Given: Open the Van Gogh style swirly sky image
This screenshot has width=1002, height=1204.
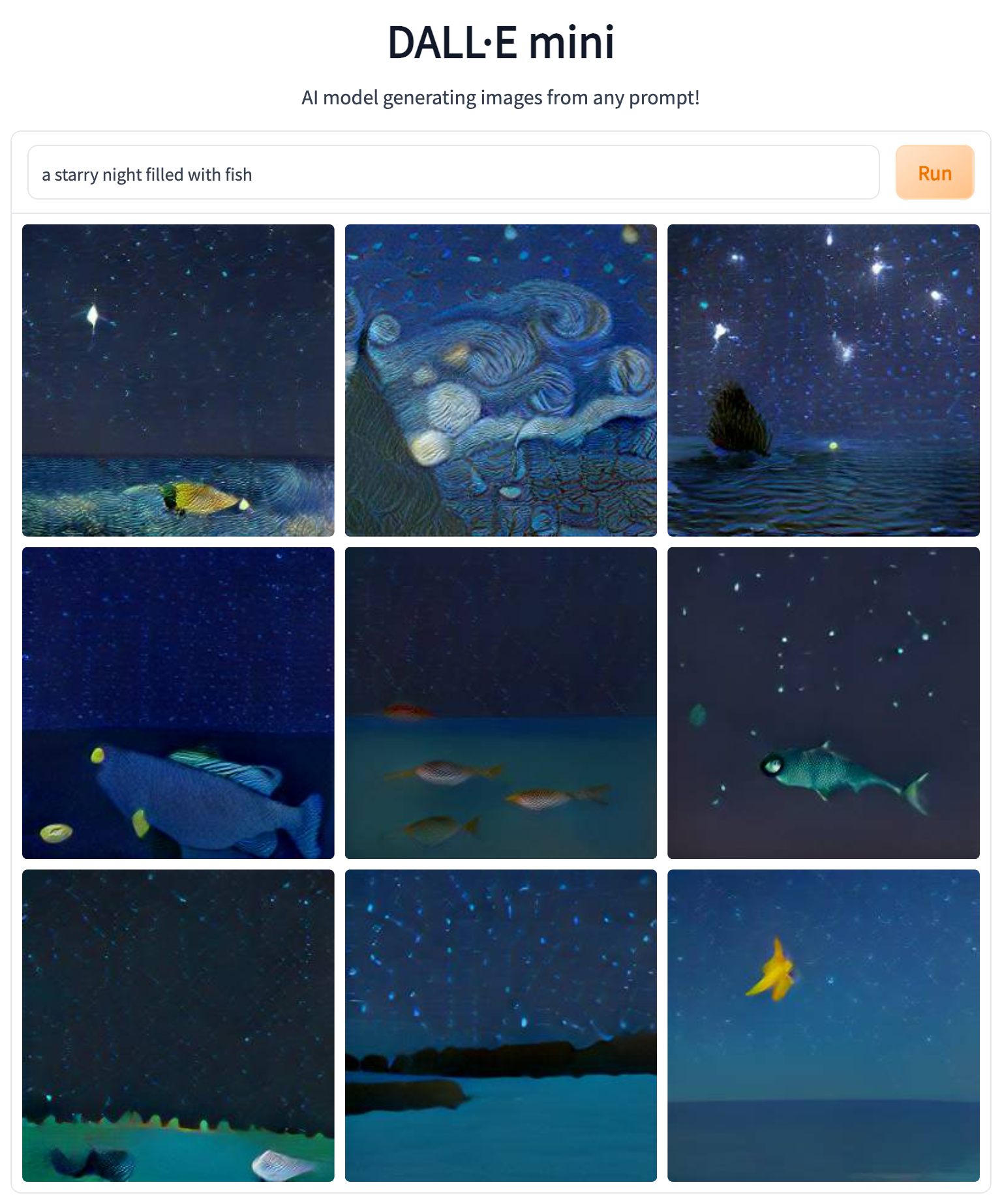Looking at the screenshot, I should [x=500, y=379].
